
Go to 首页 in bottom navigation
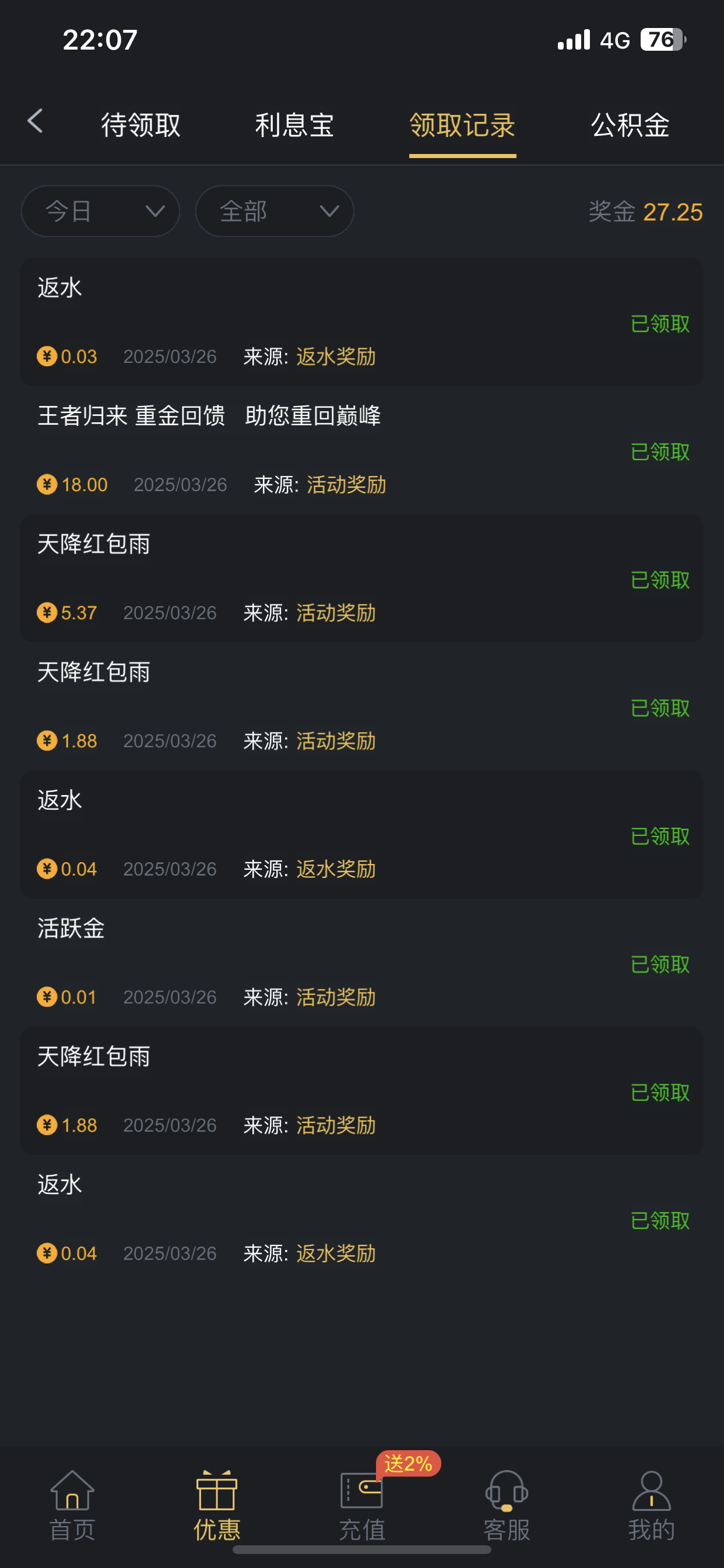[x=72, y=1504]
